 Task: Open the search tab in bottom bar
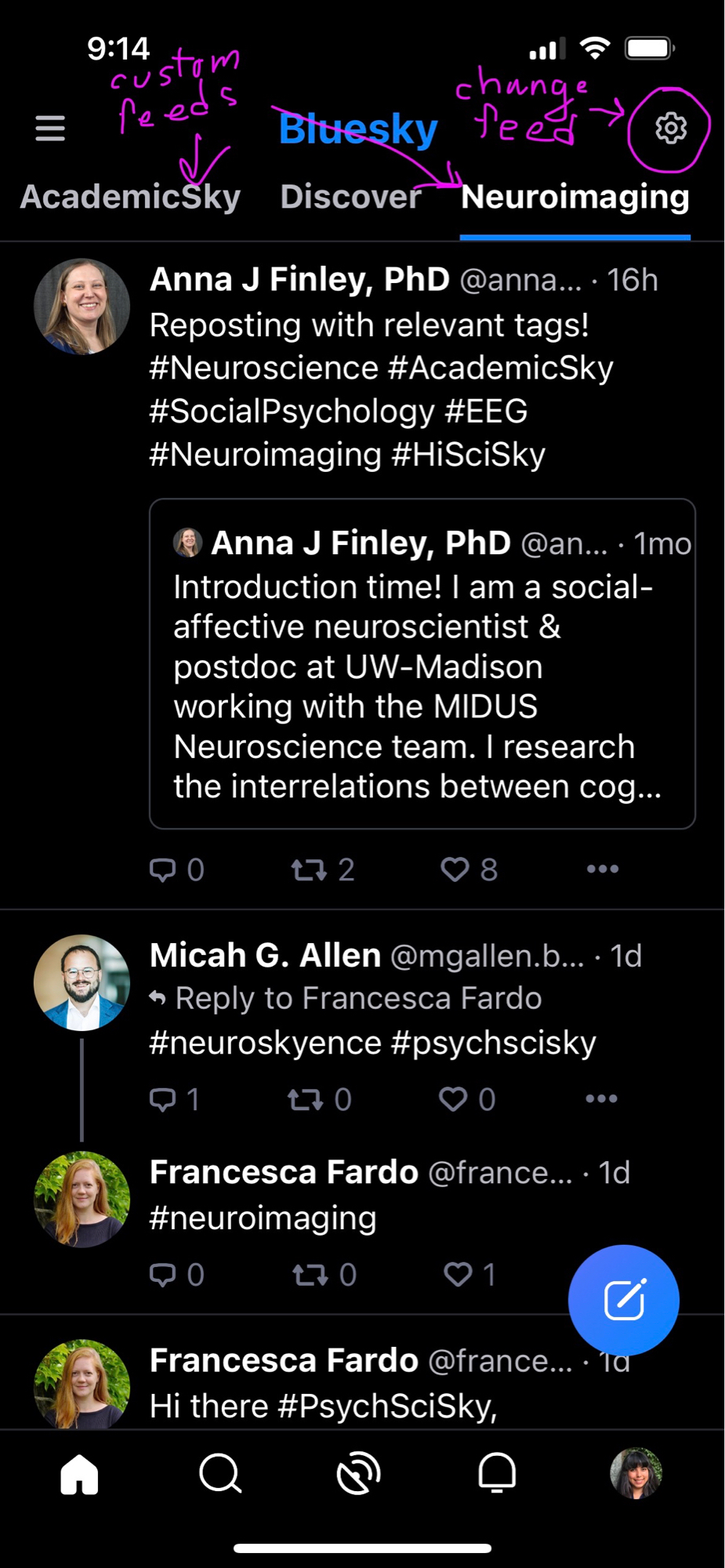tap(220, 1474)
